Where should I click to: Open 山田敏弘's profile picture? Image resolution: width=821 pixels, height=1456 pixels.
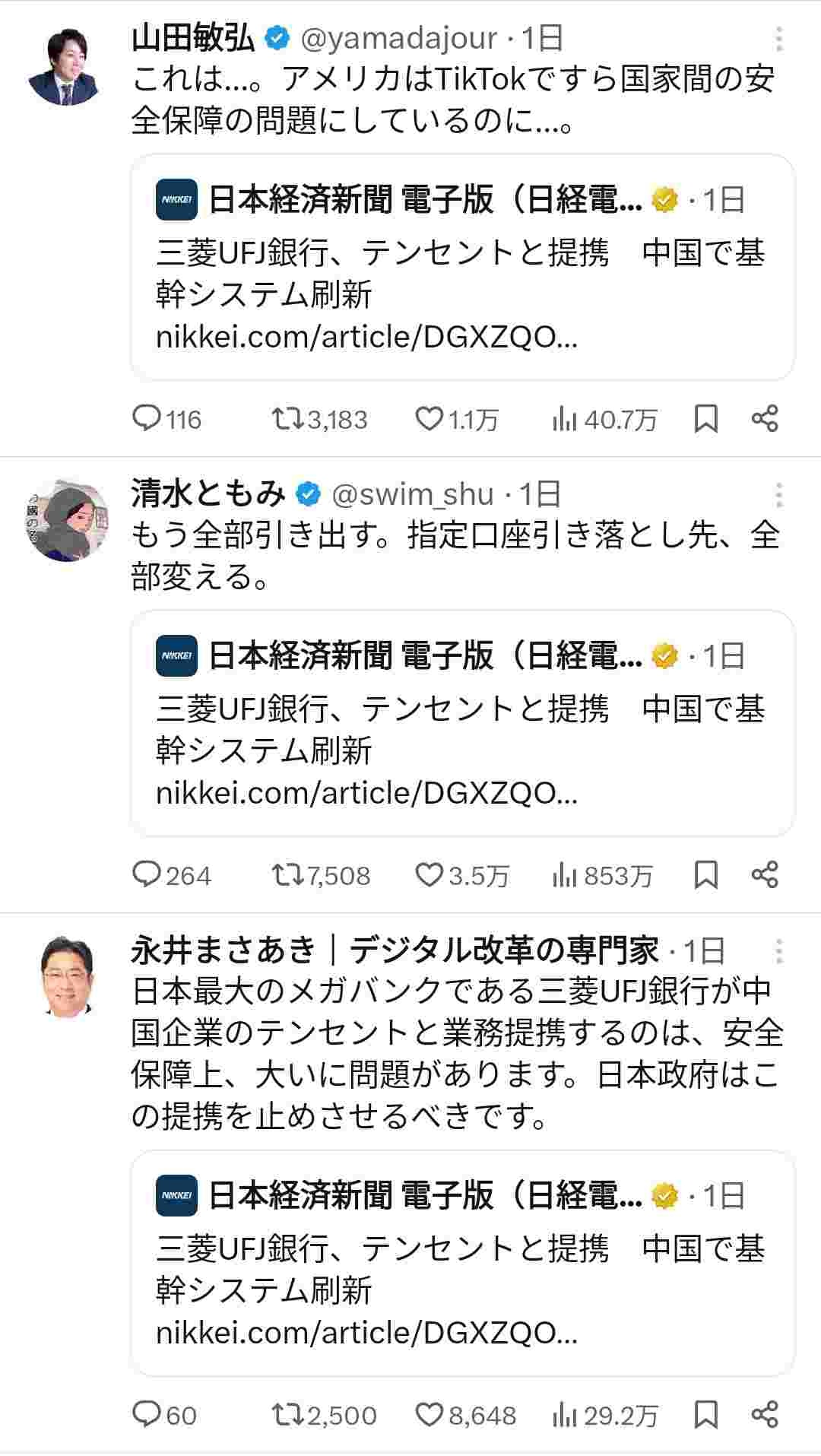tap(64, 68)
